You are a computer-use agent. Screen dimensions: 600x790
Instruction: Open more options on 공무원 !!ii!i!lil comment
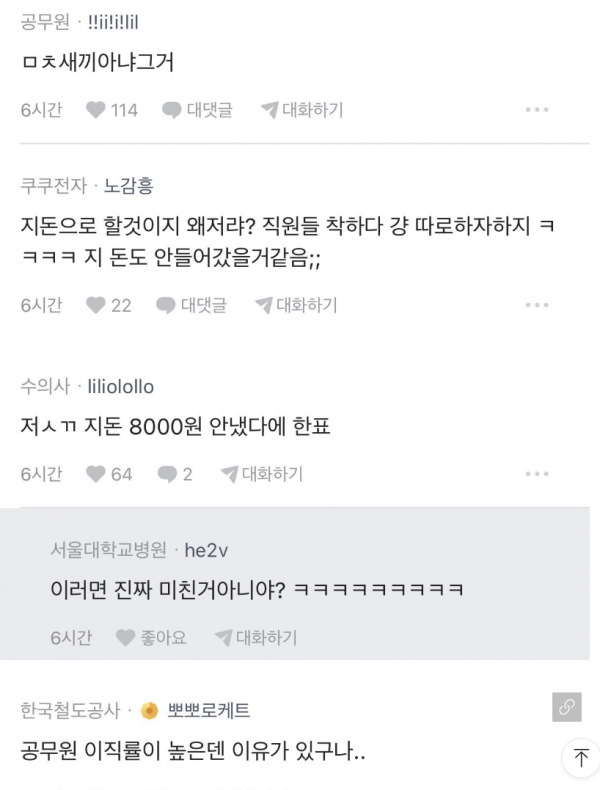click(537, 110)
